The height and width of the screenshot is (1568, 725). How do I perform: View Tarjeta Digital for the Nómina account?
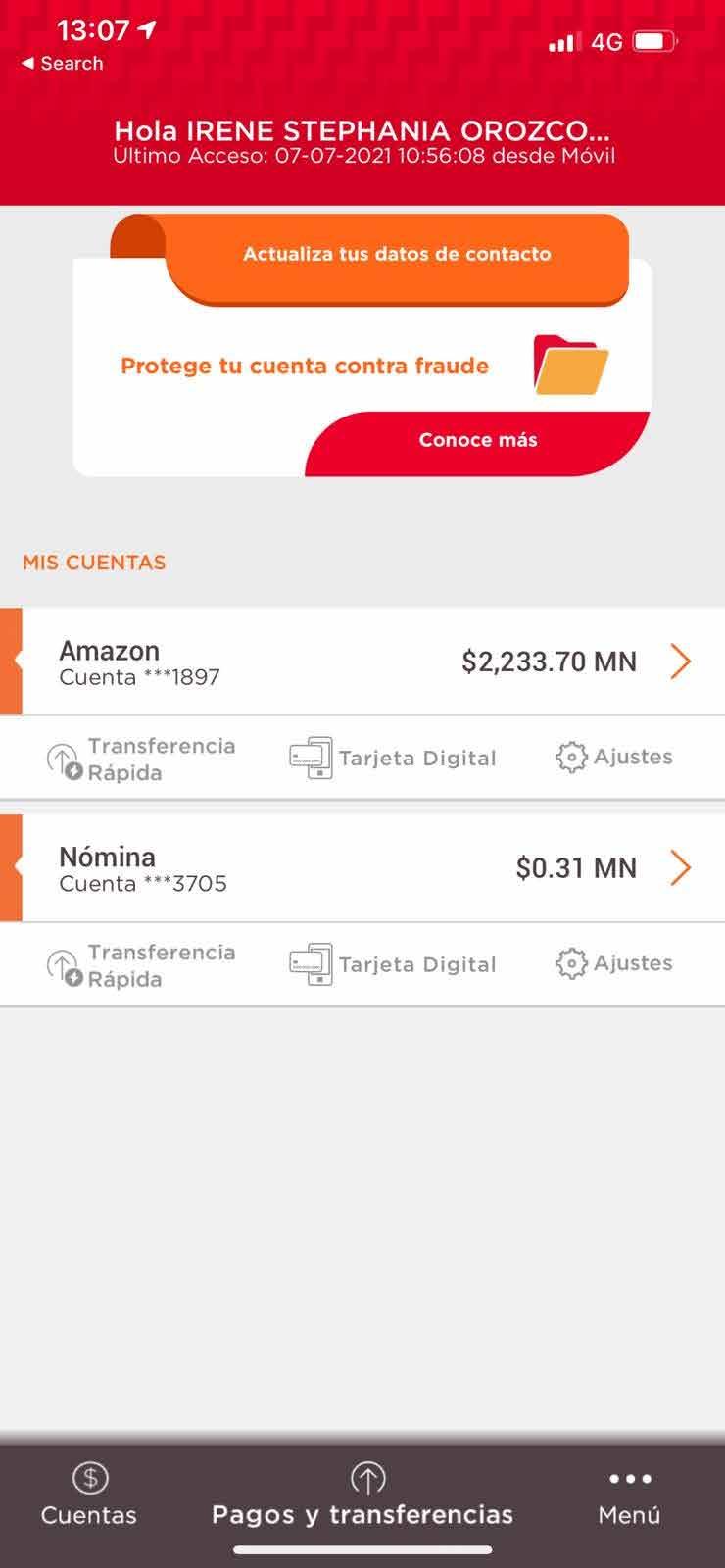pos(393,964)
